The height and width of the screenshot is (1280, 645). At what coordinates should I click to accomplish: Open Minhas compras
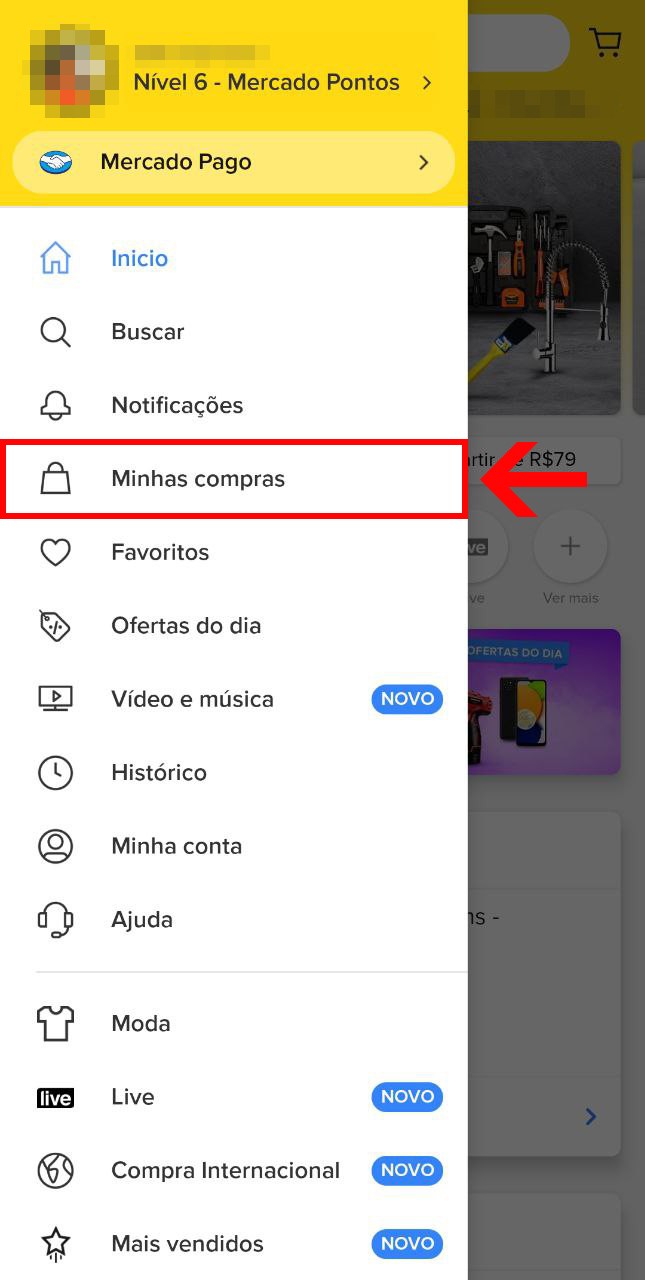click(x=198, y=479)
